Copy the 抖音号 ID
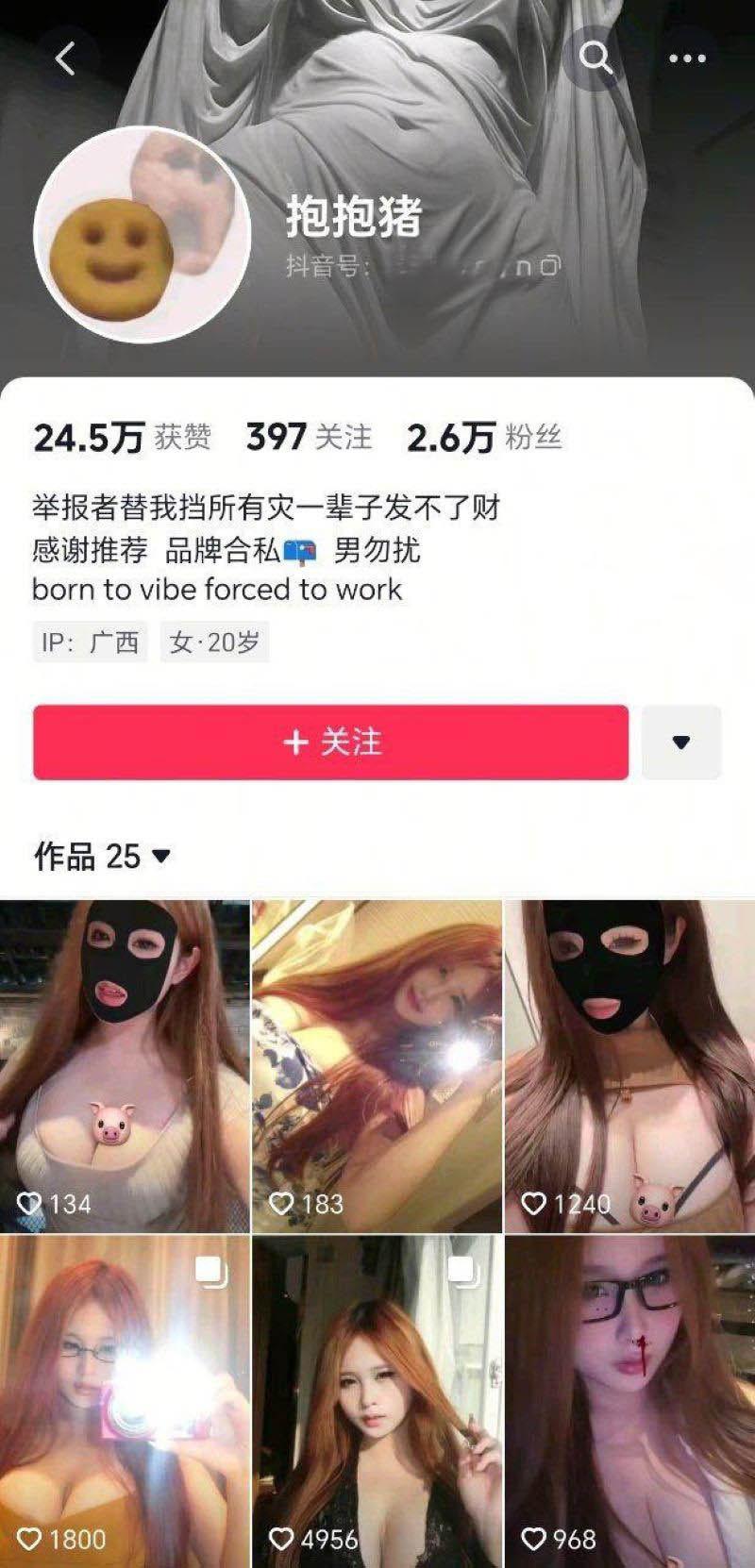The width and height of the screenshot is (755, 1568). pyautogui.click(x=550, y=267)
